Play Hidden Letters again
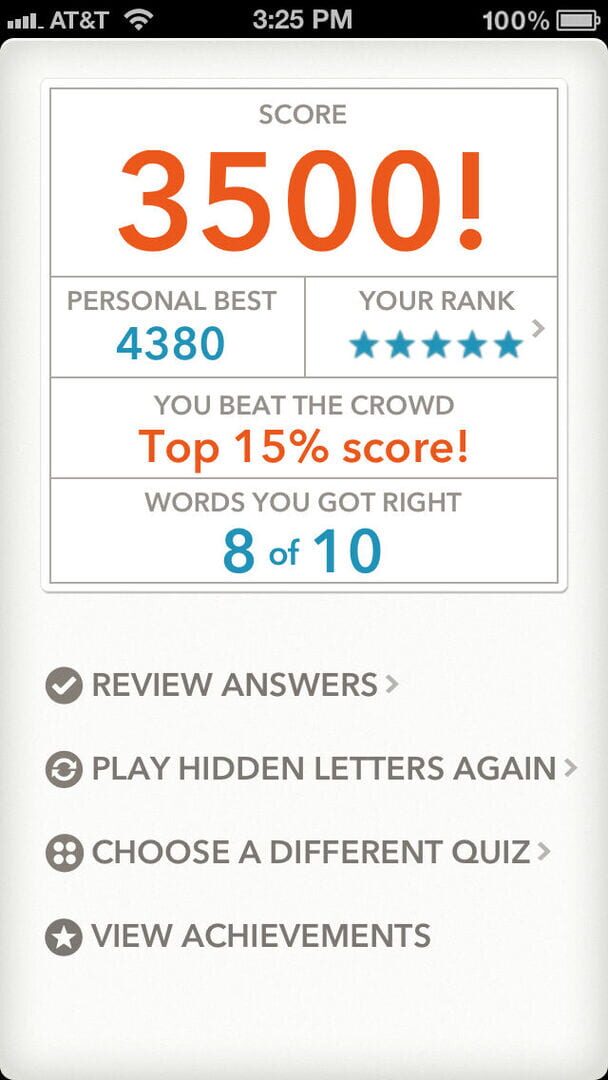The width and height of the screenshot is (608, 1080). (311, 768)
